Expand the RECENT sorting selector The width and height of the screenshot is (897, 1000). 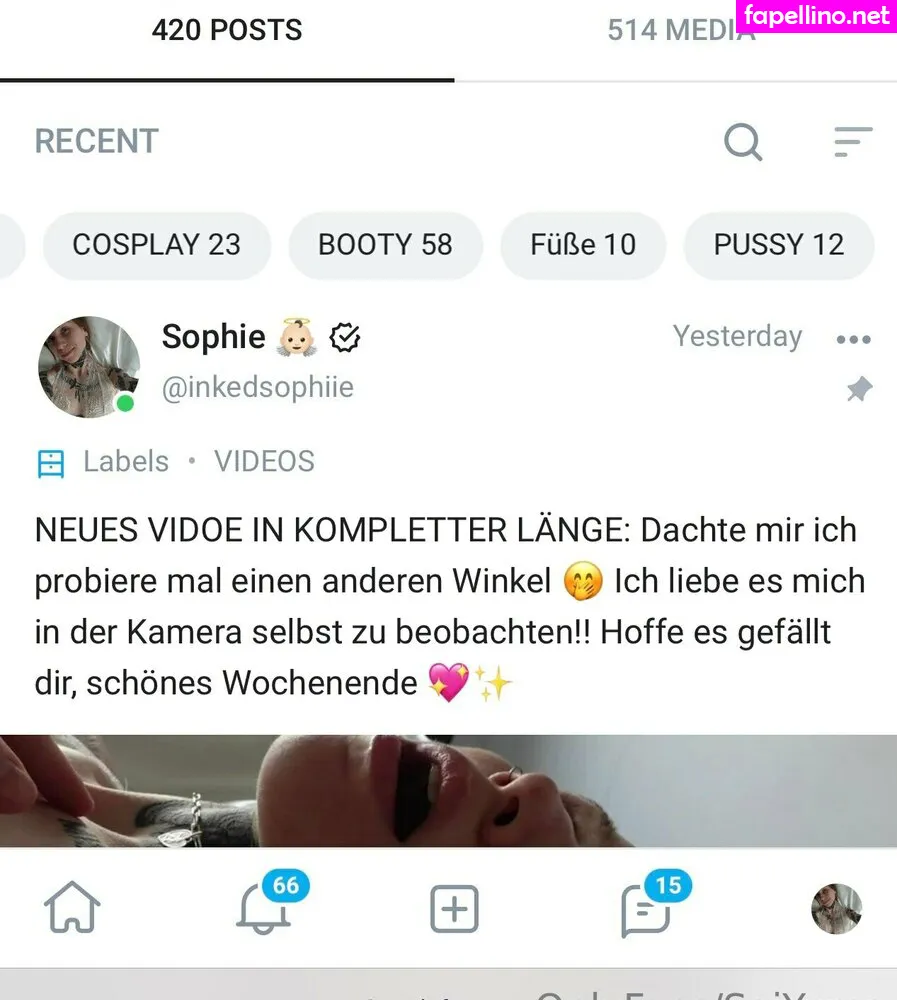(96, 141)
